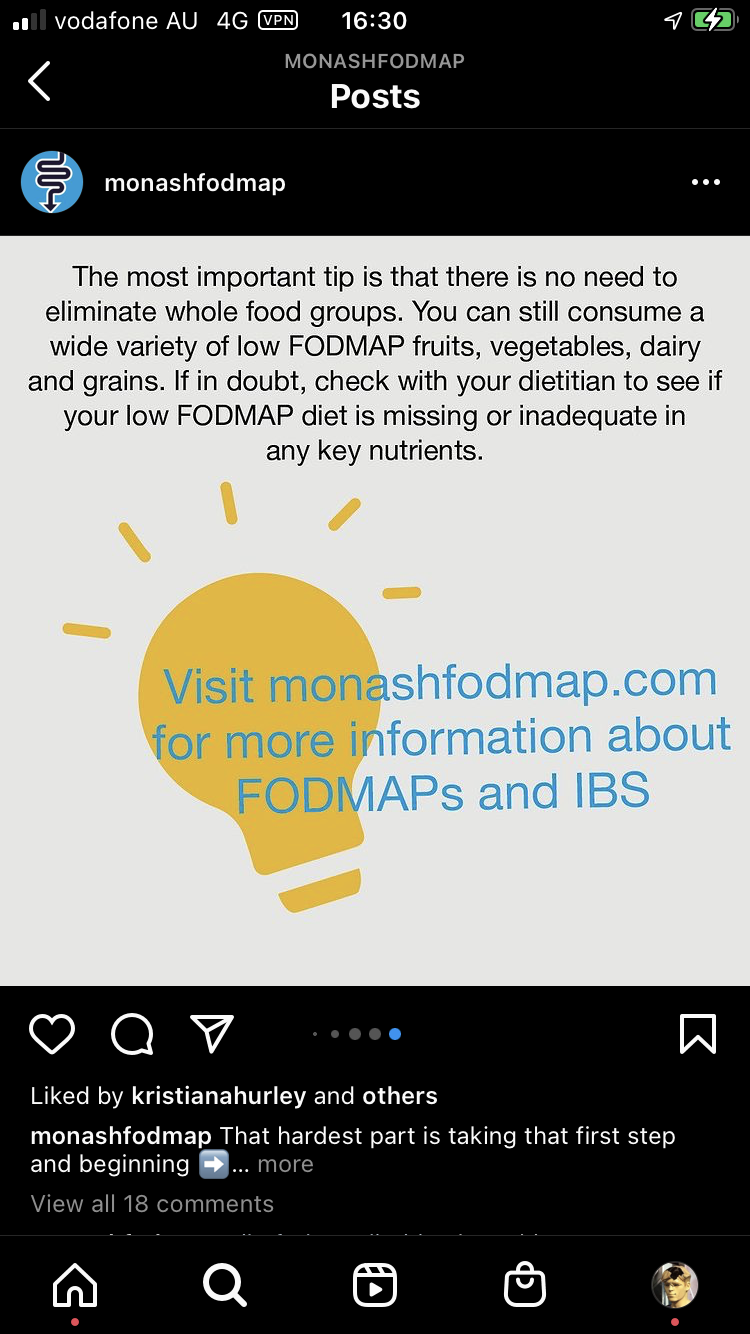Open the monashfodmap profile picture
This screenshot has width=750, height=1334.
pos(52,182)
